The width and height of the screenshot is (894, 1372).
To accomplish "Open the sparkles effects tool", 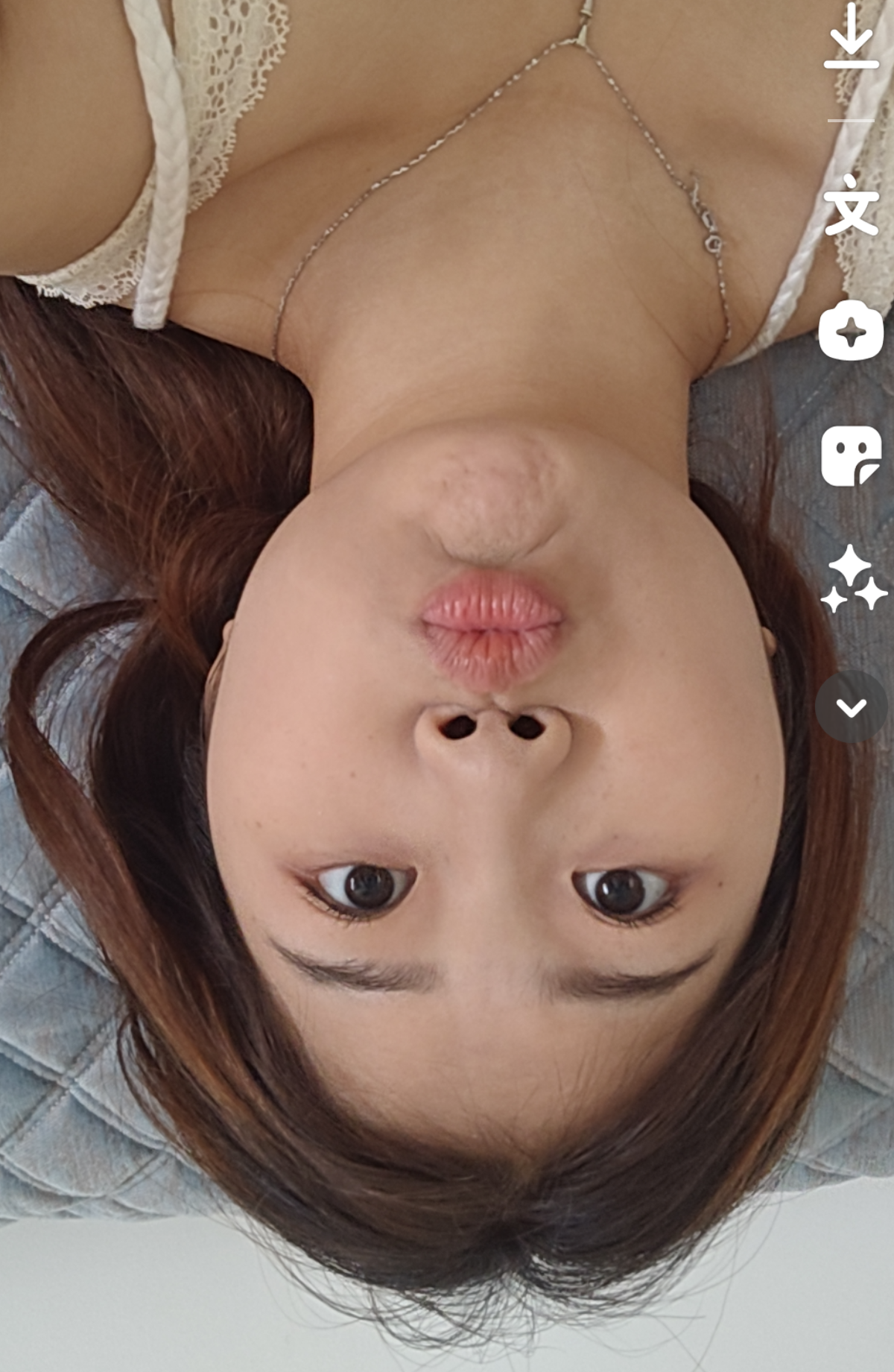I will (852, 579).
